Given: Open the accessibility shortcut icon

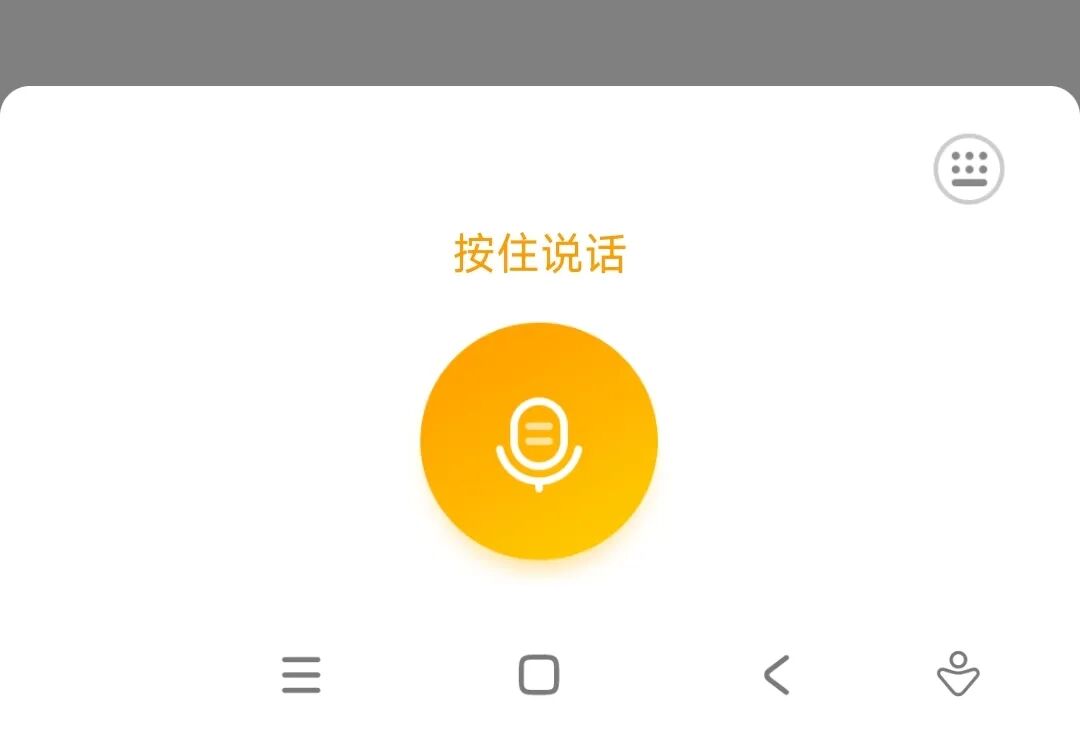Looking at the screenshot, I should 958,674.
